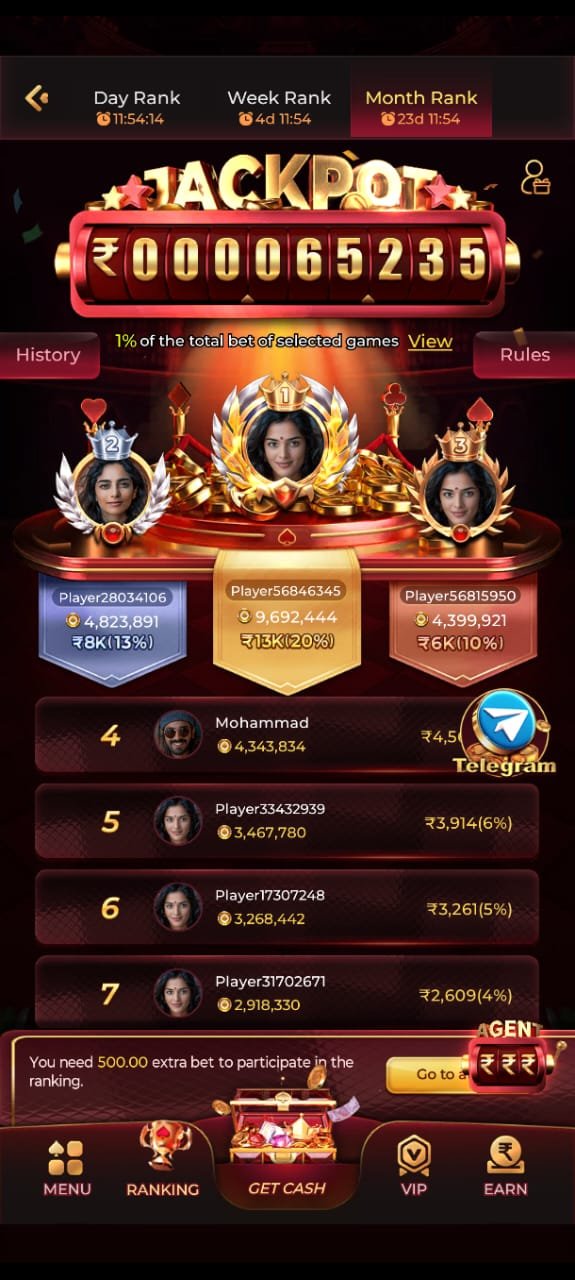This screenshot has height=1280, width=575.
Task: Switch to the Week Rank tab
Action: [279, 106]
